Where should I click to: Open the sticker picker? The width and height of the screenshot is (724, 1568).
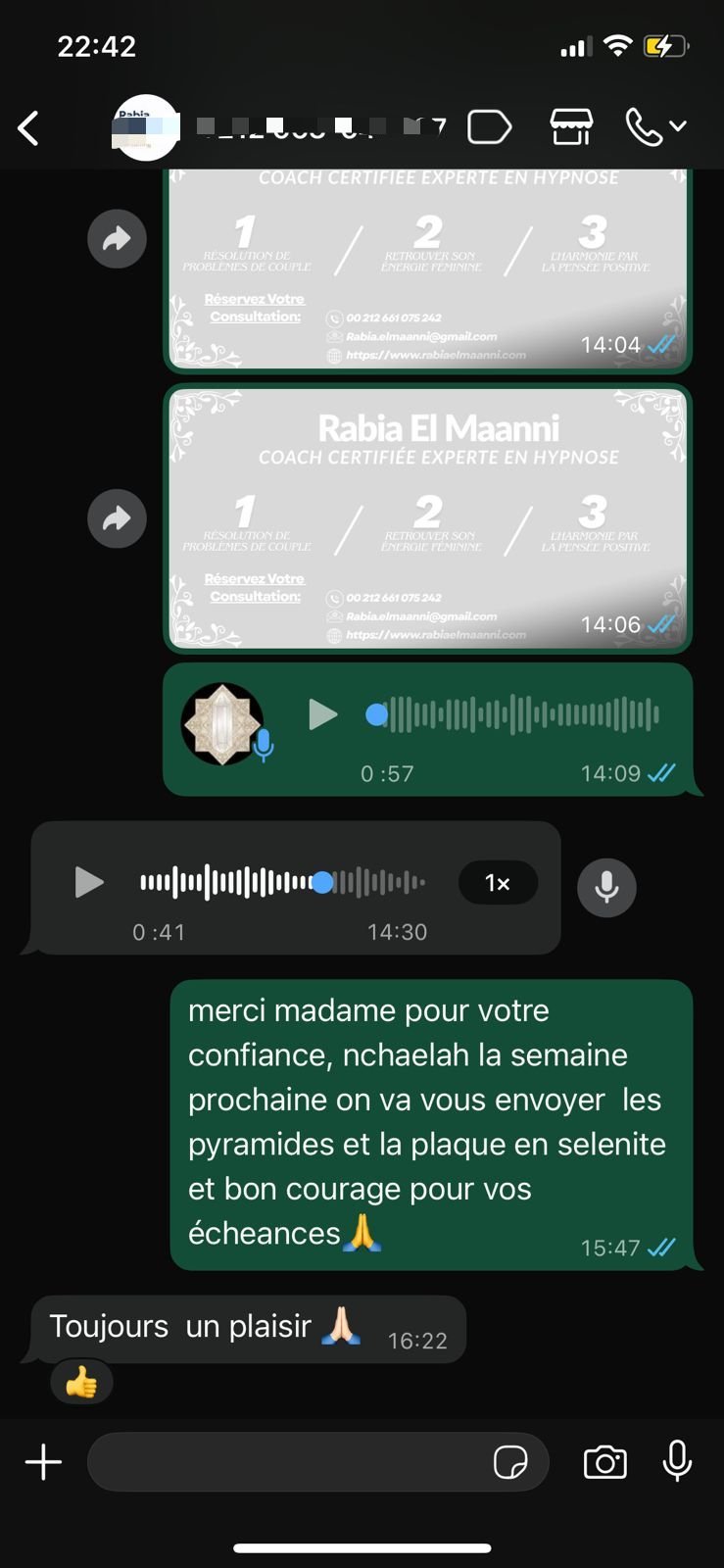click(510, 1462)
